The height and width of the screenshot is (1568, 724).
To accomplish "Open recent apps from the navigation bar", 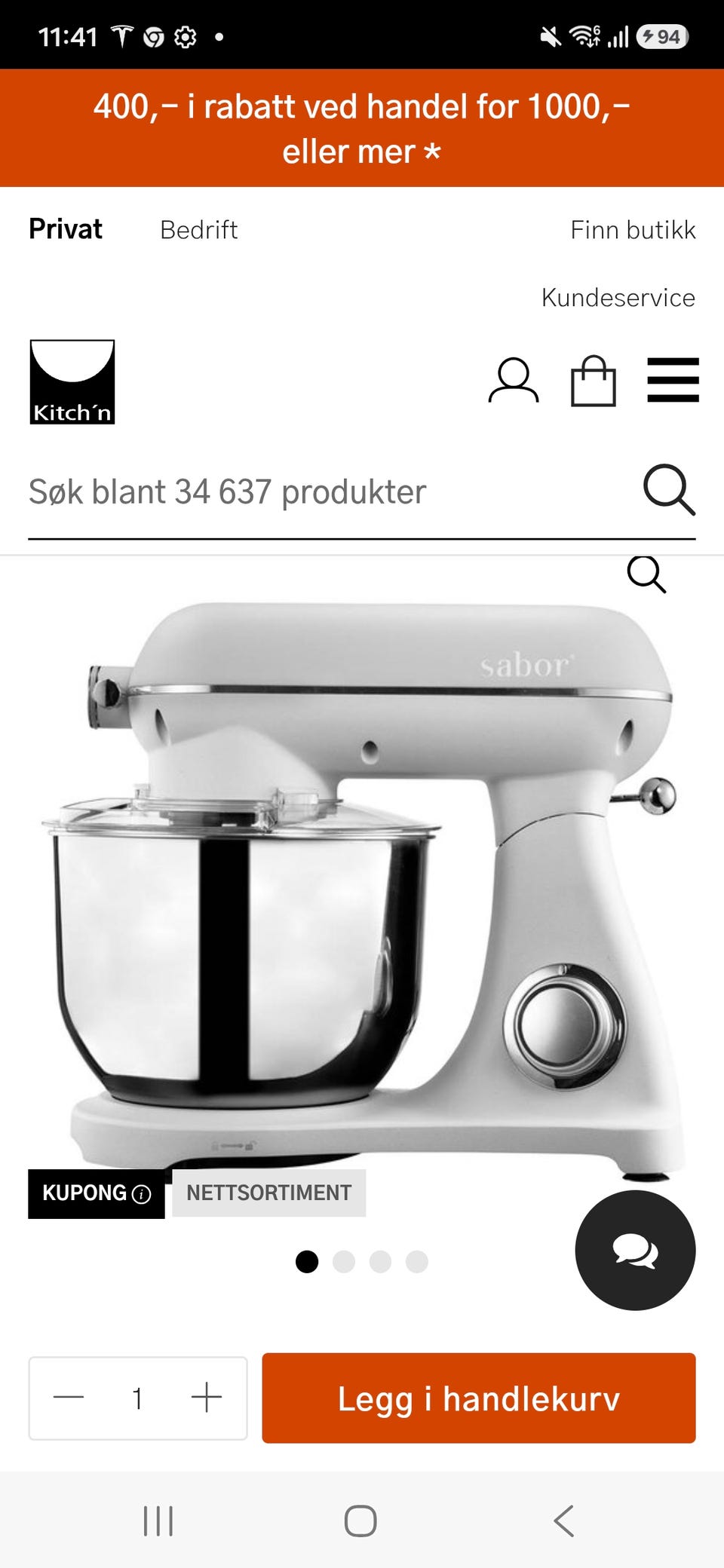I will coord(158,1521).
